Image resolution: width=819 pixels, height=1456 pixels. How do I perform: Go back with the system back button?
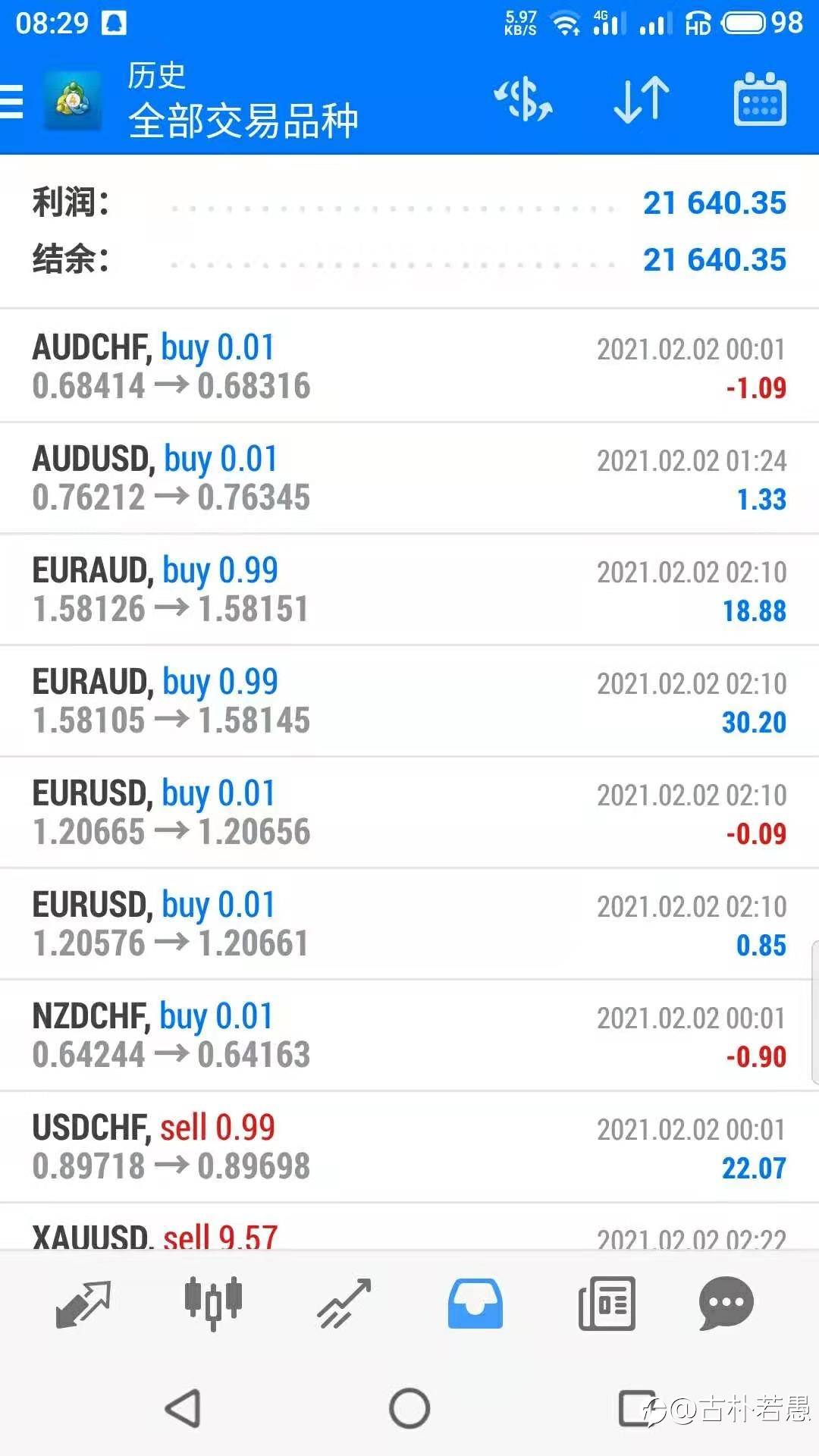(x=184, y=1408)
